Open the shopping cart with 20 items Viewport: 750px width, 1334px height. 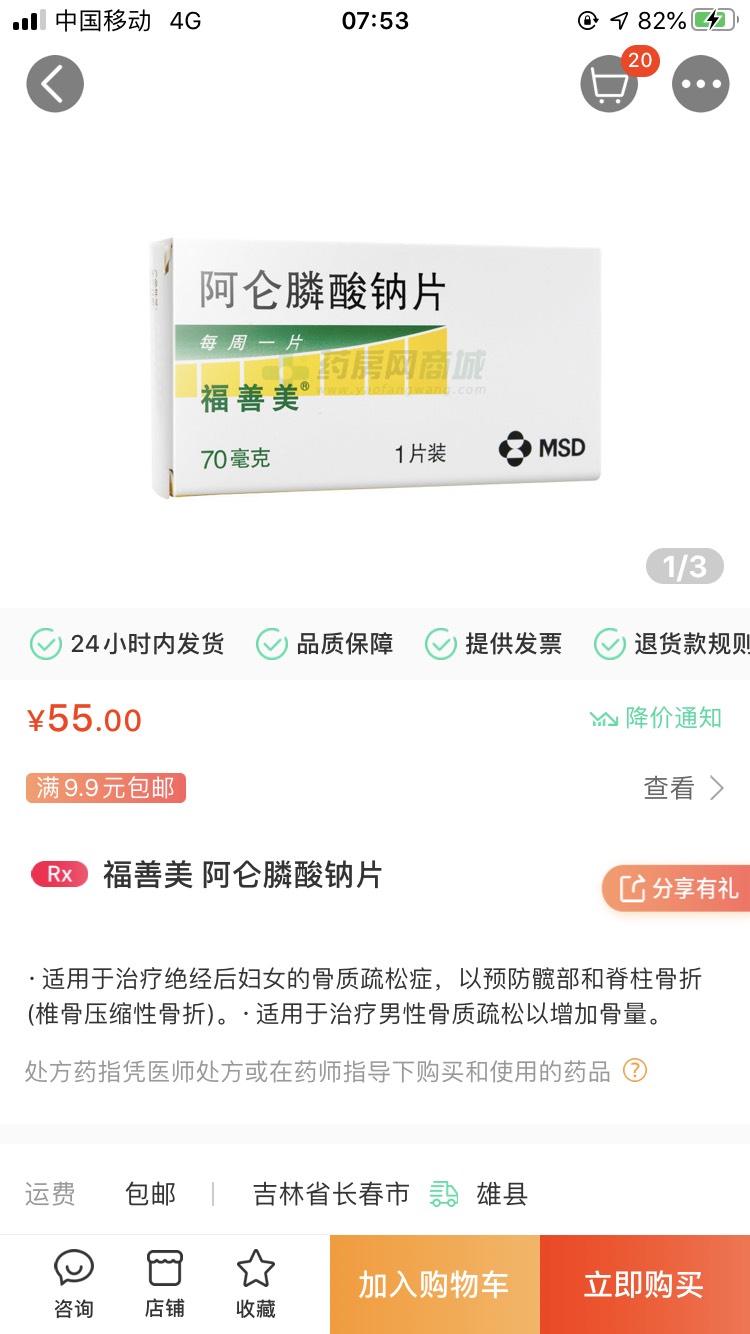(x=609, y=84)
